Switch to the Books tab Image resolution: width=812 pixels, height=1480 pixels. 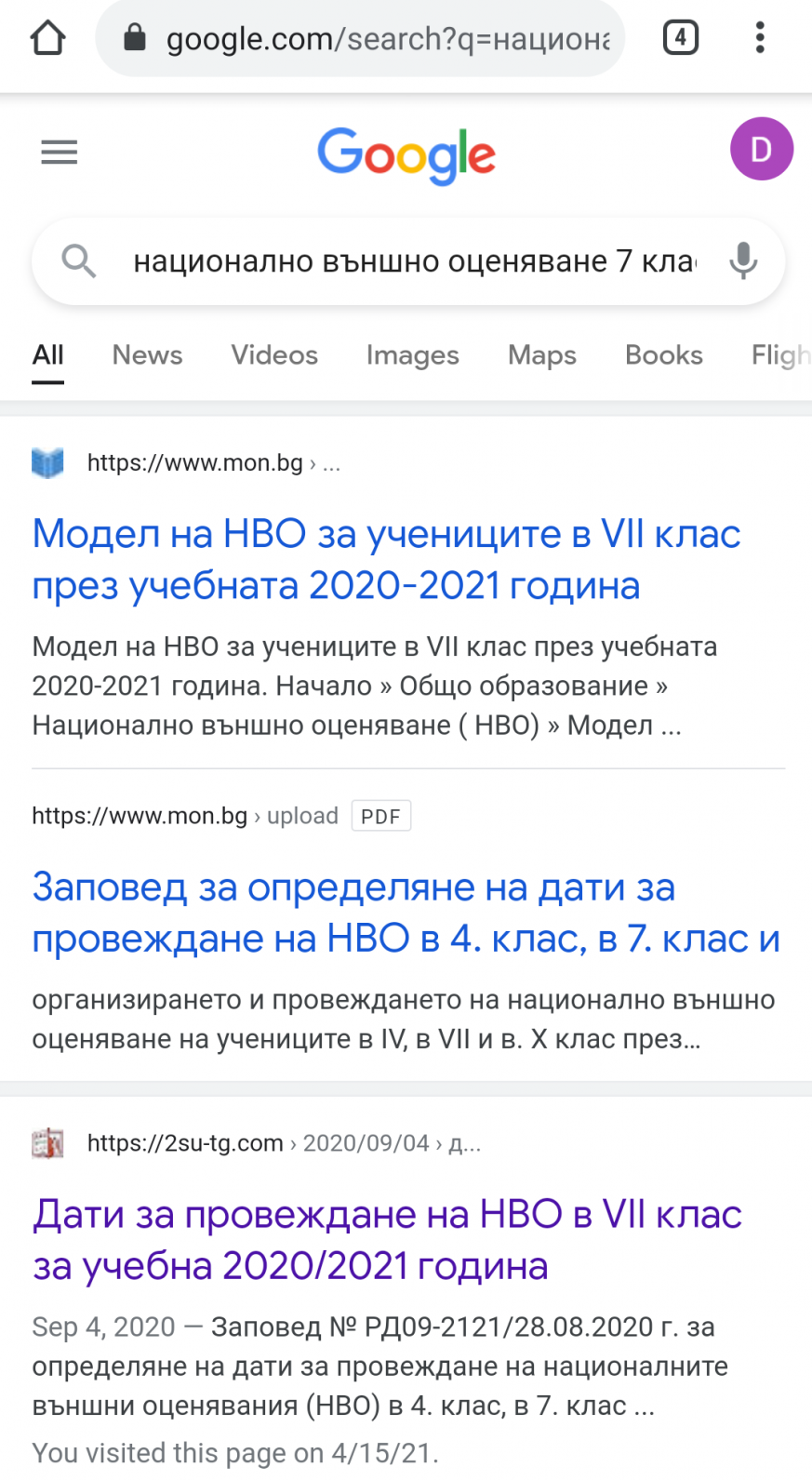point(663,355)
